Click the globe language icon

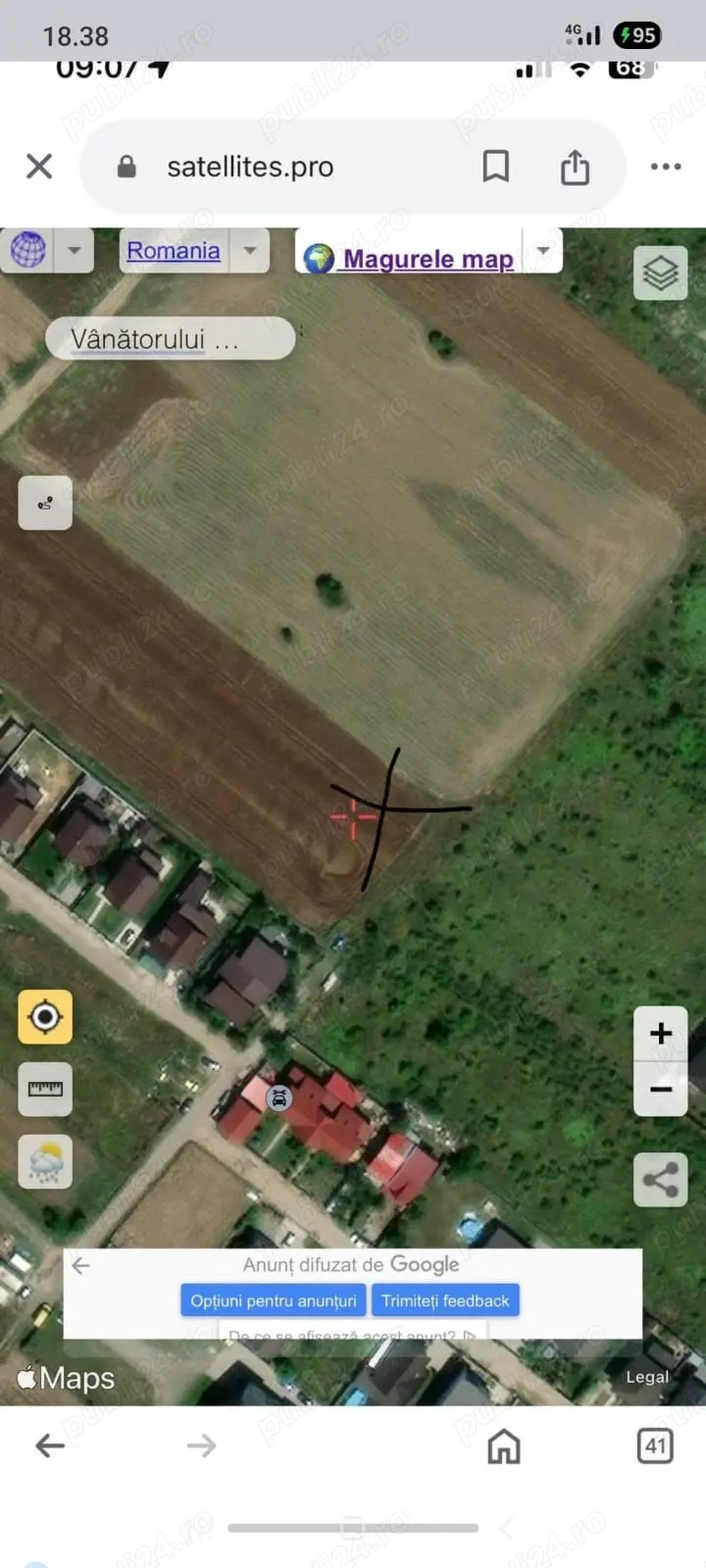point(28,250)
